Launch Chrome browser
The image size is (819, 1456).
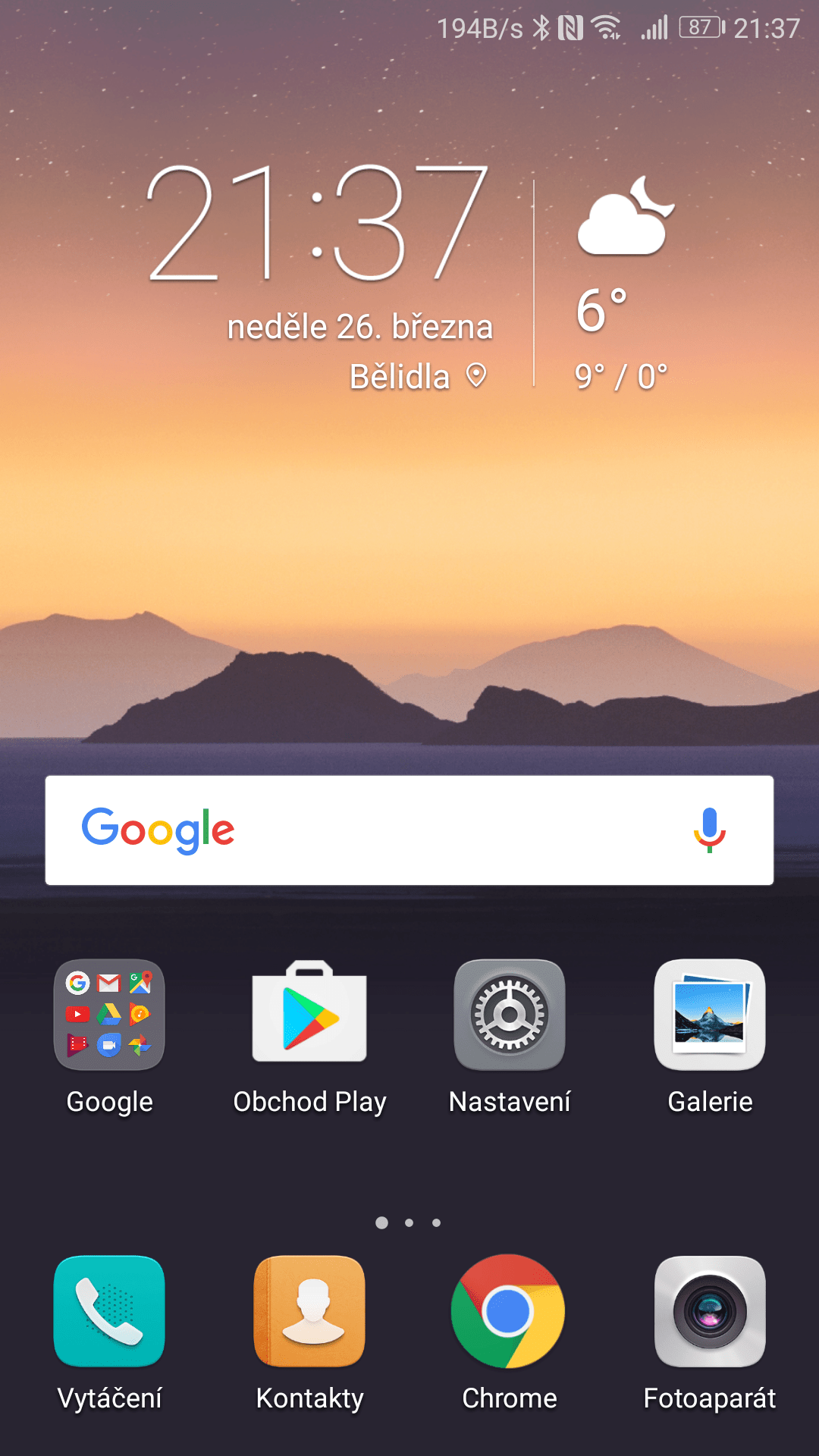click(x=508, y=1311)
